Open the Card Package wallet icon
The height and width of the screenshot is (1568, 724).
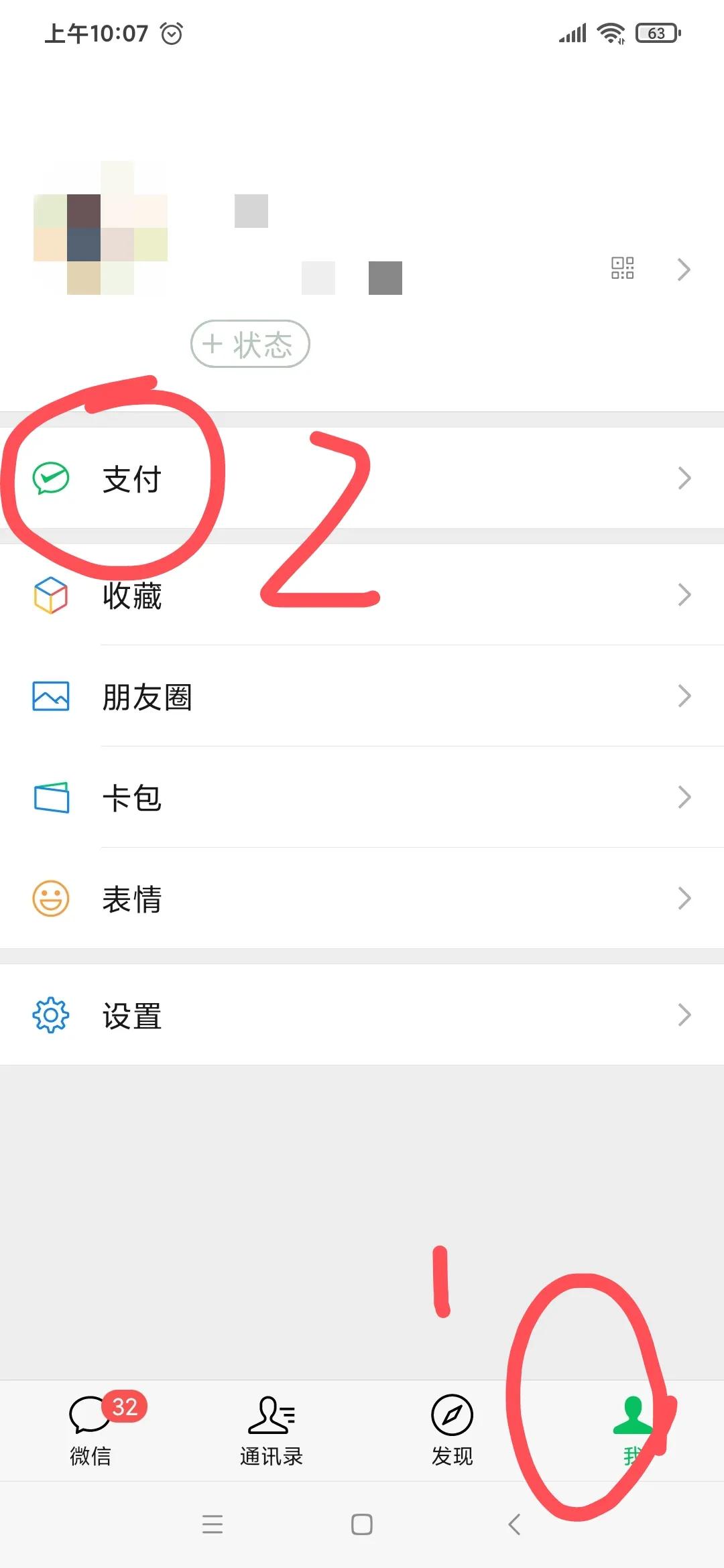tap(50, 797)
